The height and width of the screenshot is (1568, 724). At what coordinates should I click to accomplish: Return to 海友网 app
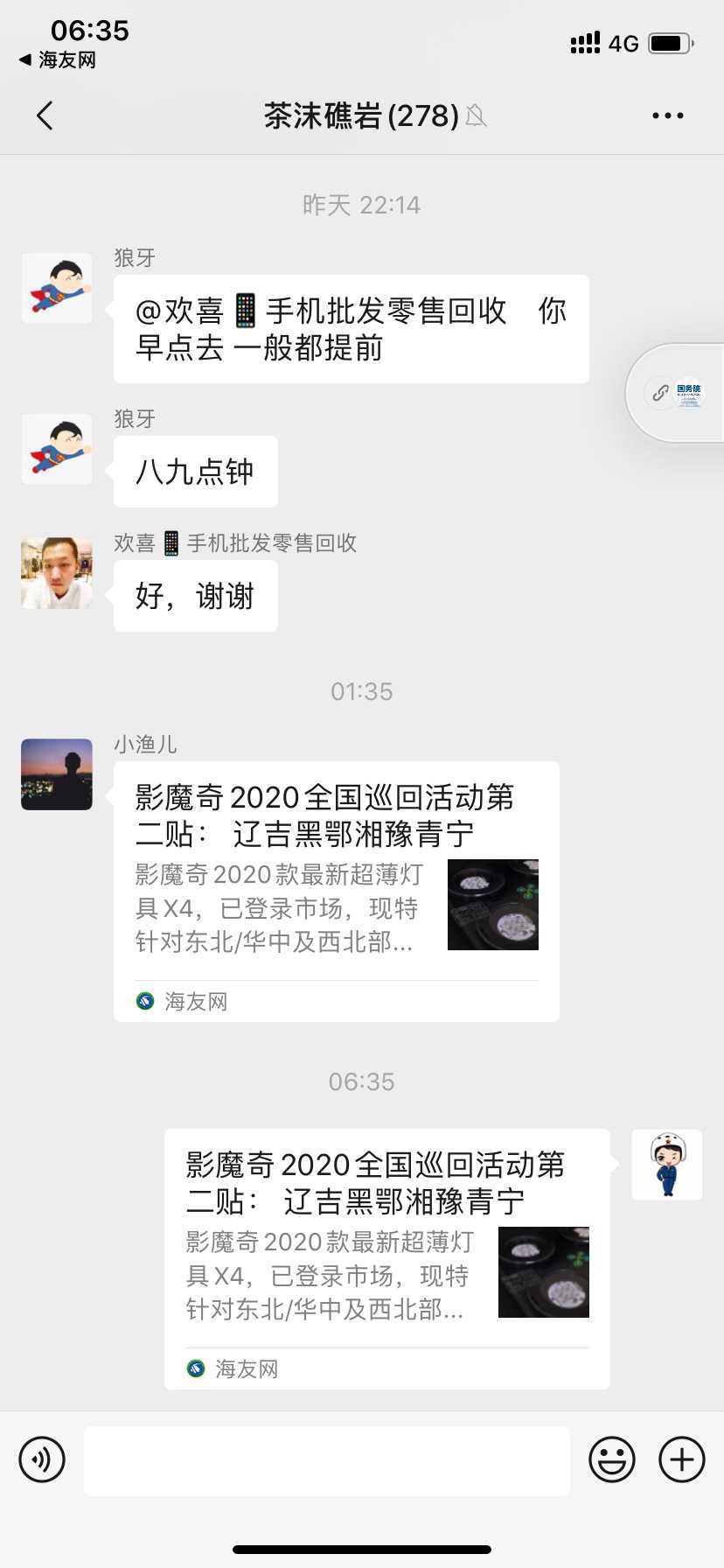58,60
